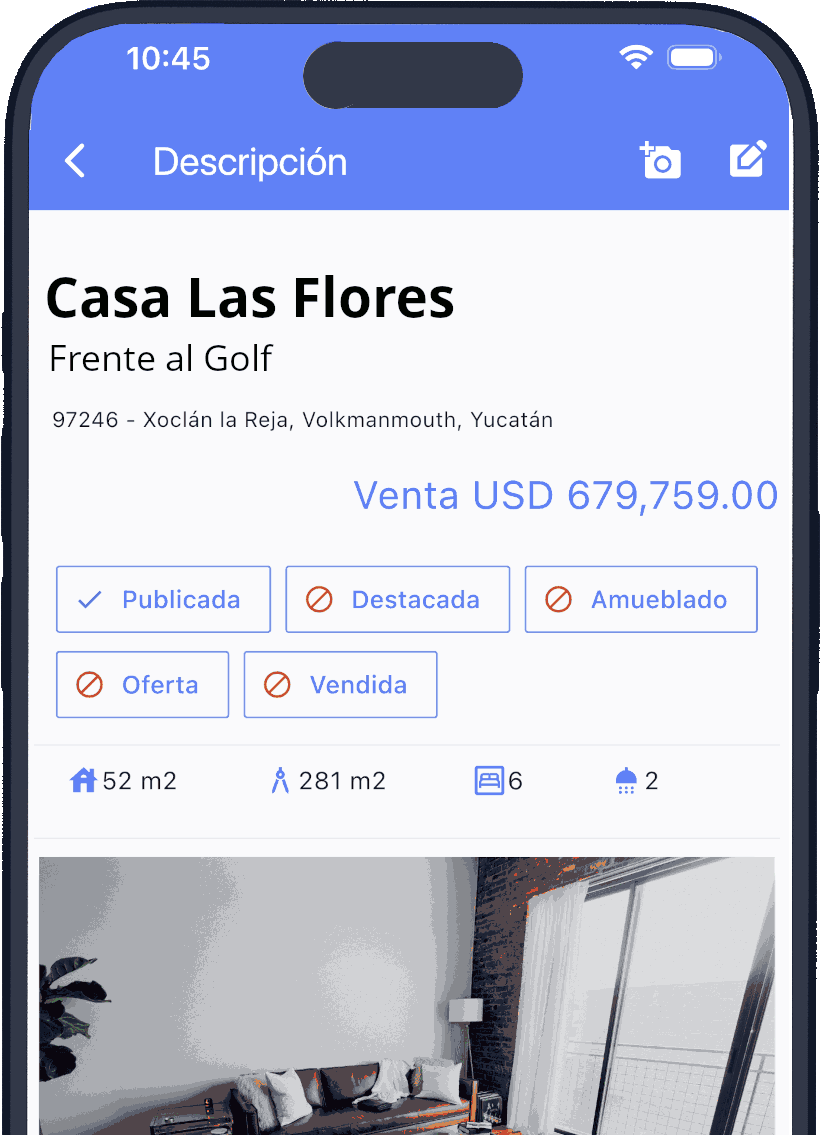Mark the property as Destacada
This screenshot has height=1135, width=820.
[397, 600]
